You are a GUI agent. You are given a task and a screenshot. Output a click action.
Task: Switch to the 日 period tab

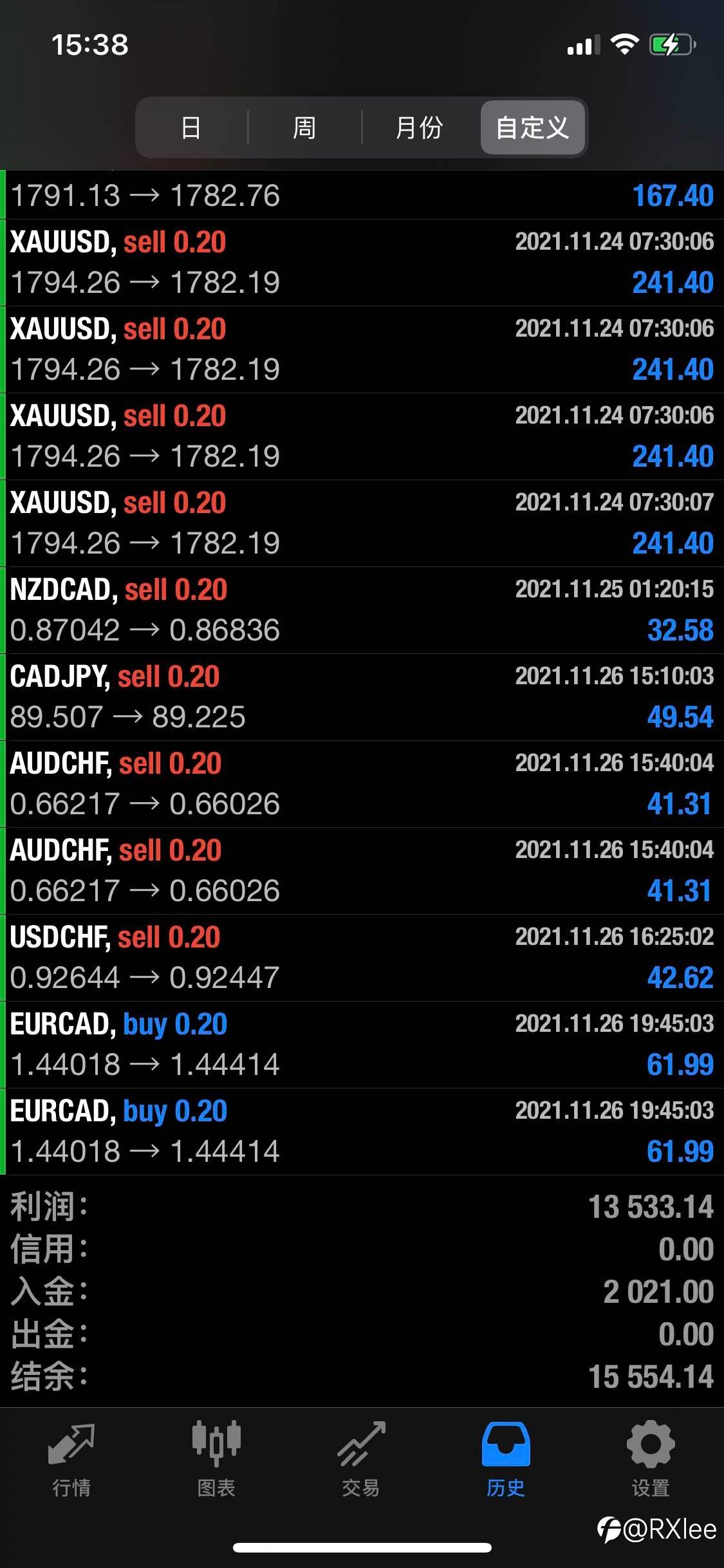coord(191,127)
